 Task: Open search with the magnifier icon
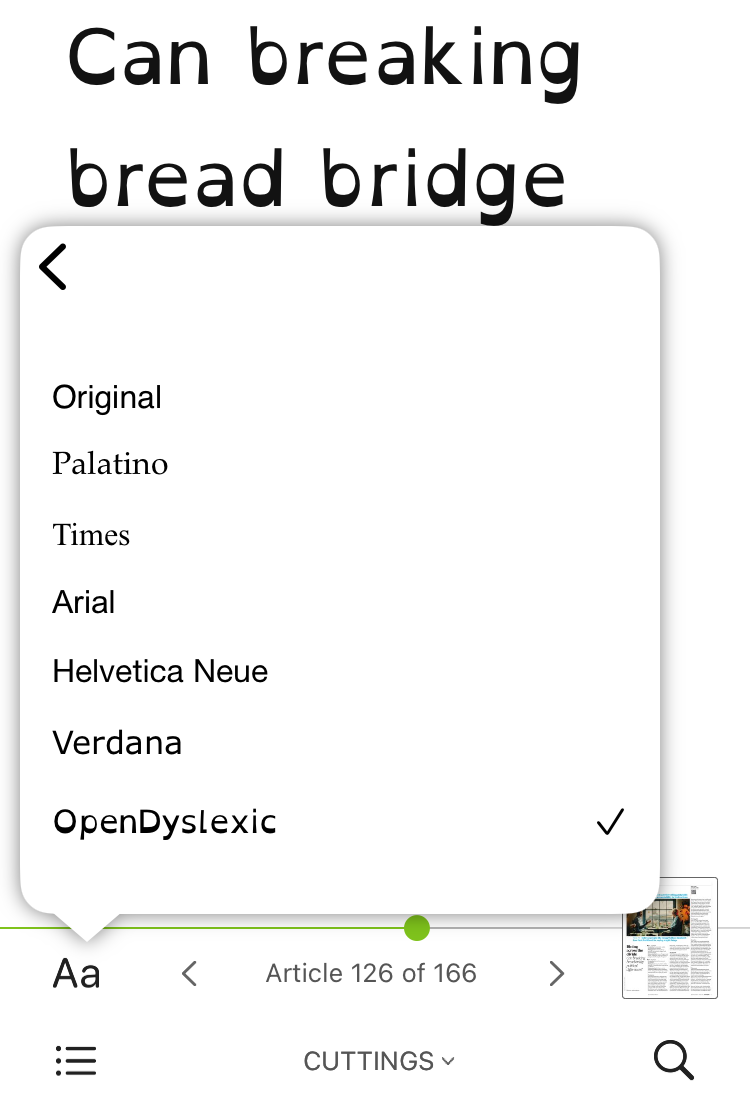click(673, 1060)
